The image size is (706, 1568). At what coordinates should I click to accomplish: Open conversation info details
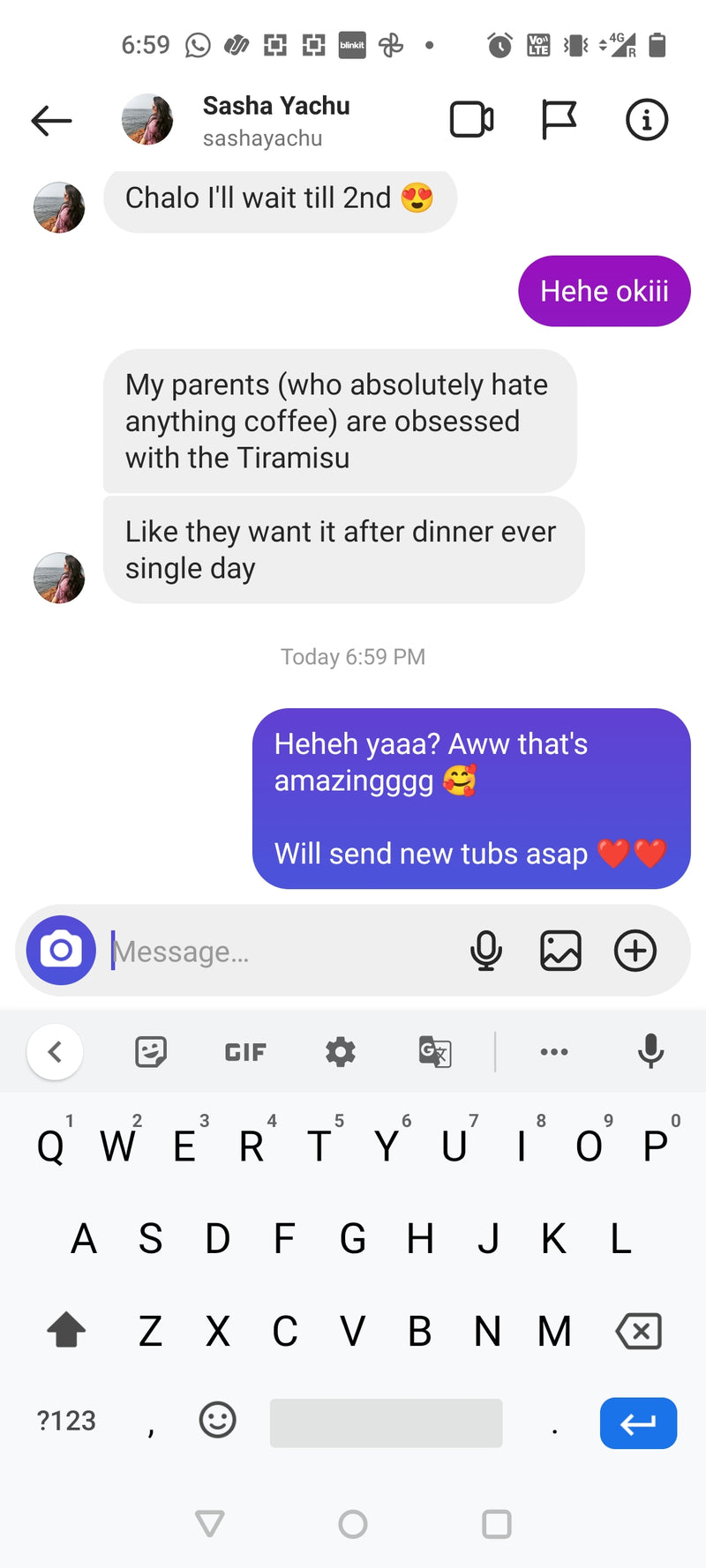click(x=646, y=120)
